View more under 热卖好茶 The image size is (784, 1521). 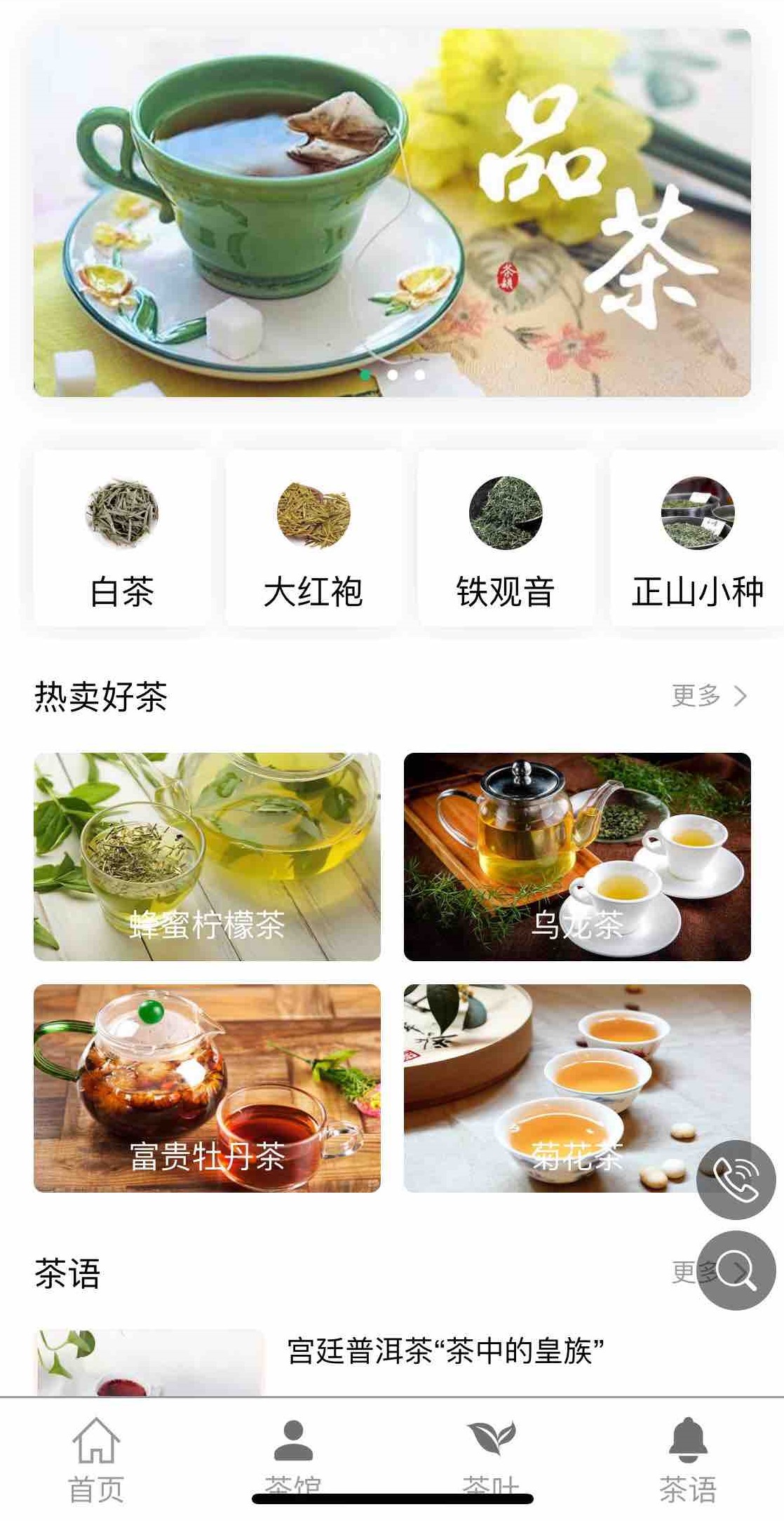708,695
